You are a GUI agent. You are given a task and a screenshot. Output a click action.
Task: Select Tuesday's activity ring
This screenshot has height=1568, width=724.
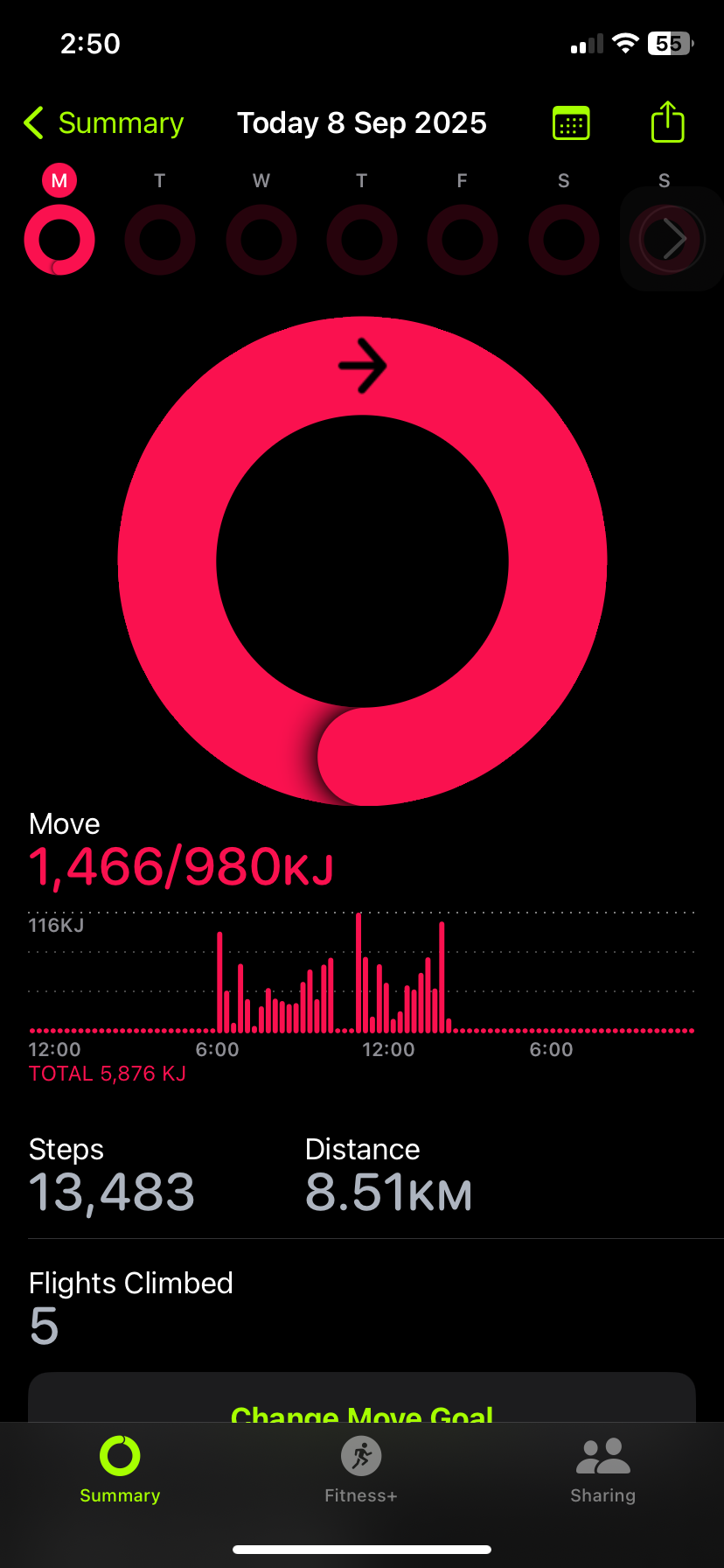160,240
